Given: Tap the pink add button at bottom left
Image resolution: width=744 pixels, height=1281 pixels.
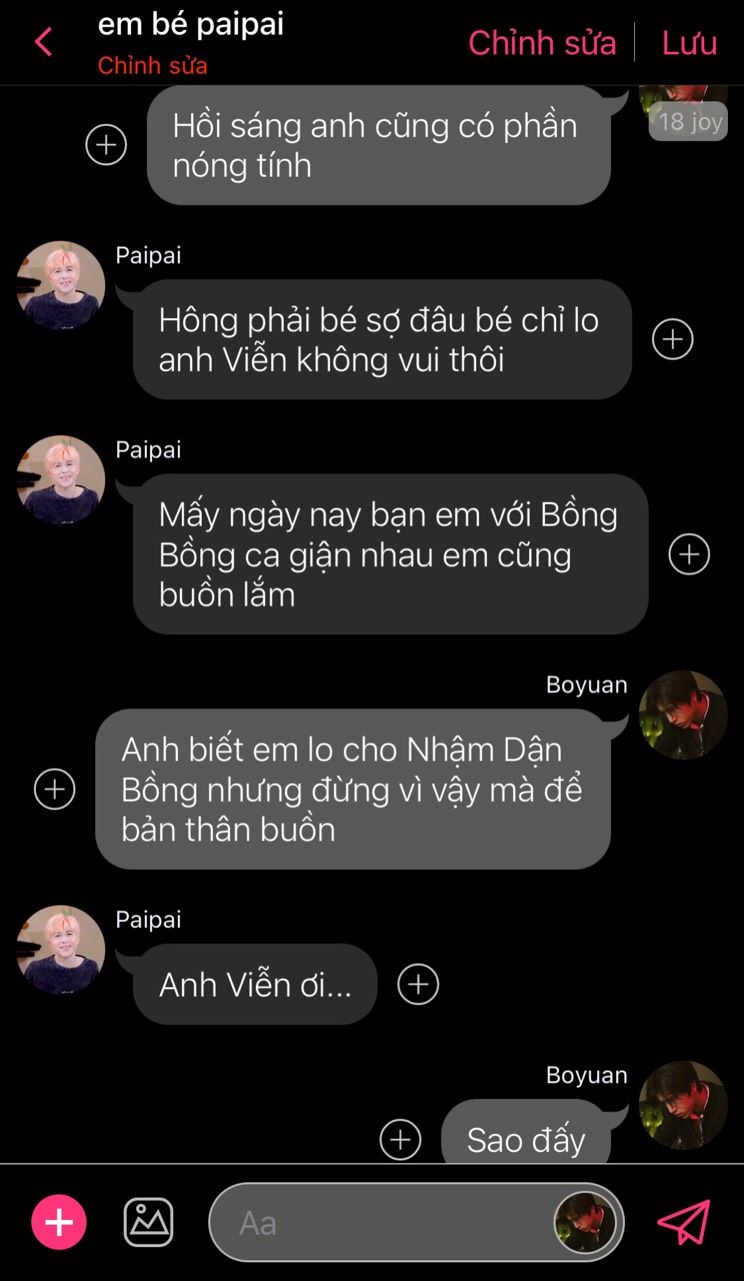Looking at the screenshot, I should [x=59, y=1222].
